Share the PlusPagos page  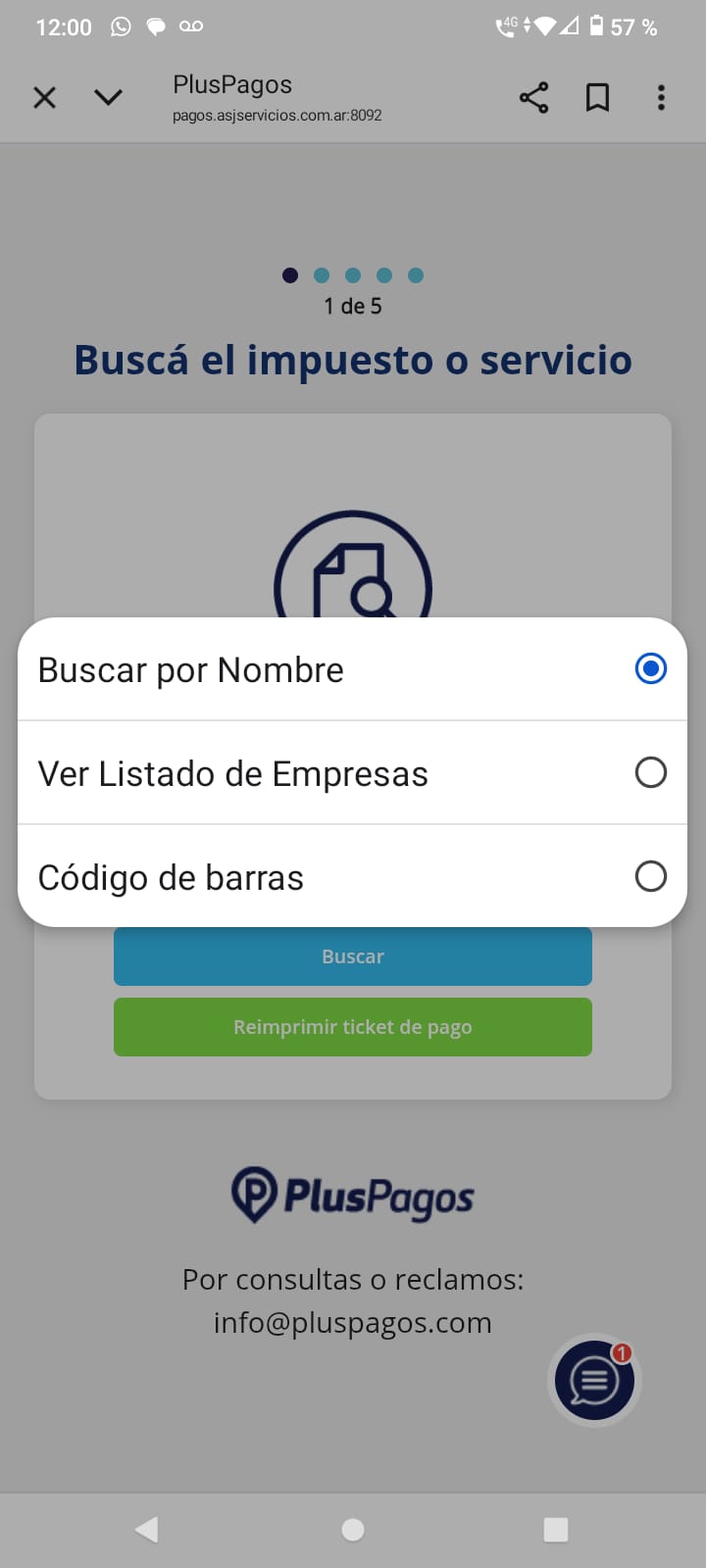tap(533, 98)
